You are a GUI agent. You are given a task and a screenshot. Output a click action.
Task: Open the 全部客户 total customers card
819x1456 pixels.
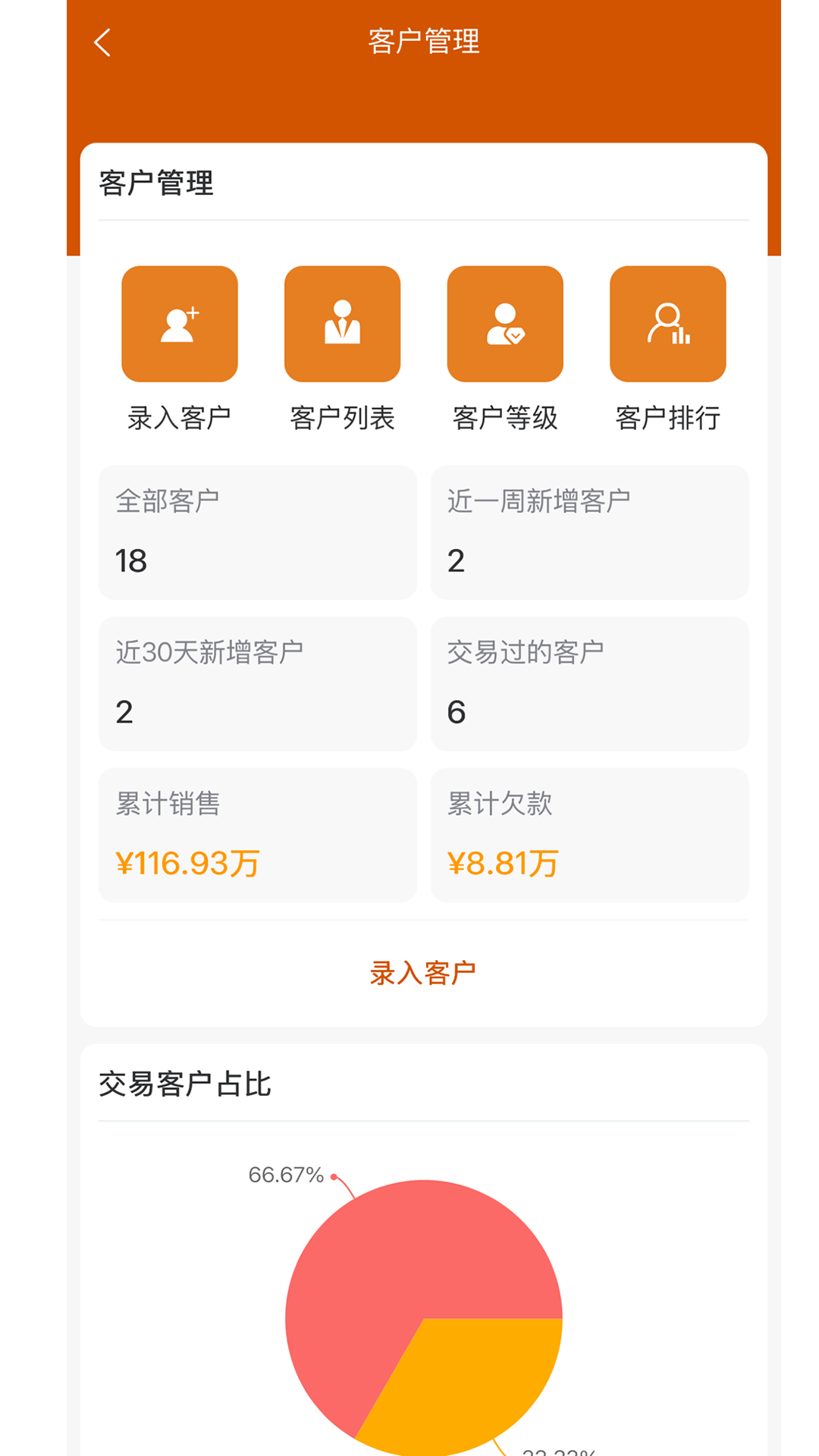257,533
